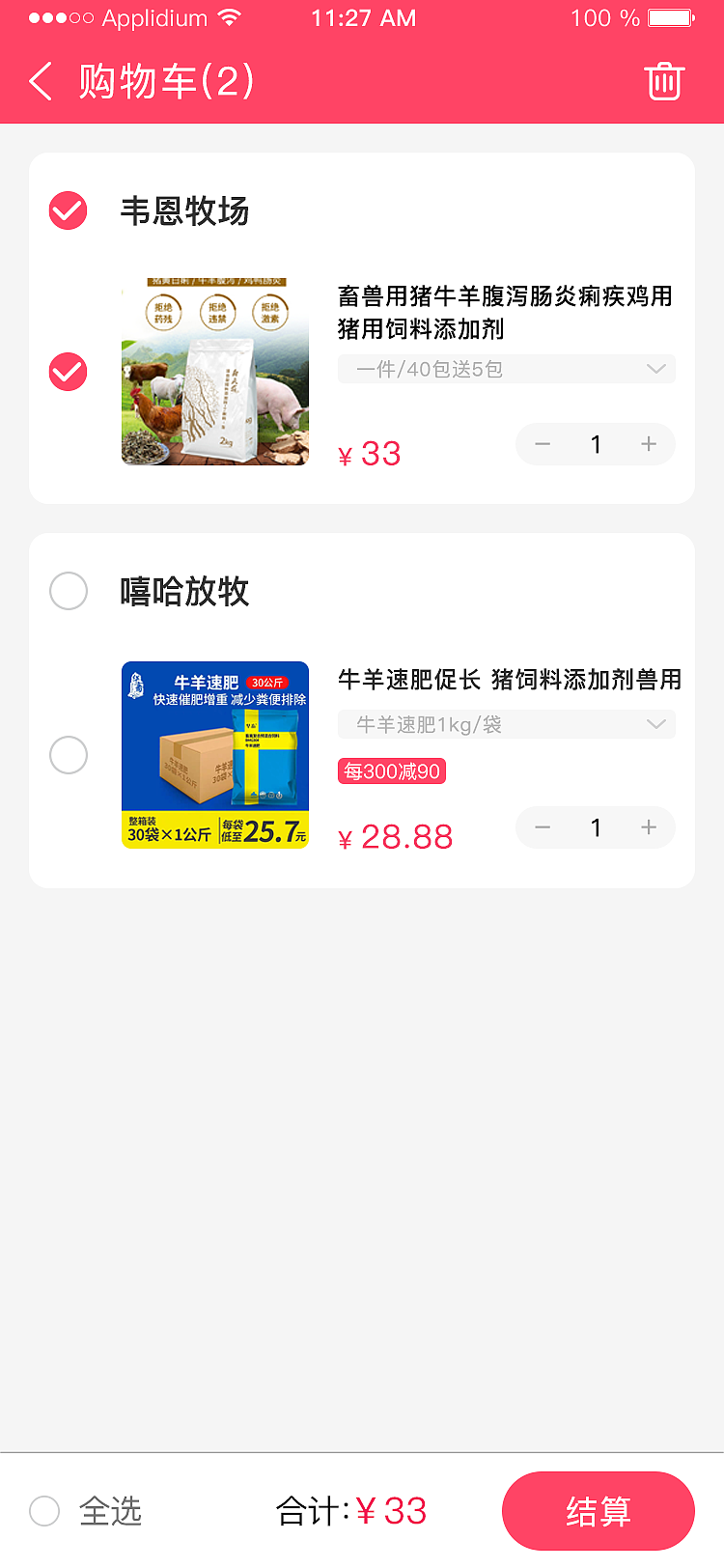Image resolution: width=724 pixels, height=1568 pixels.
Task: Click the quantity field showing 1
Action: (x=596, y=444)
